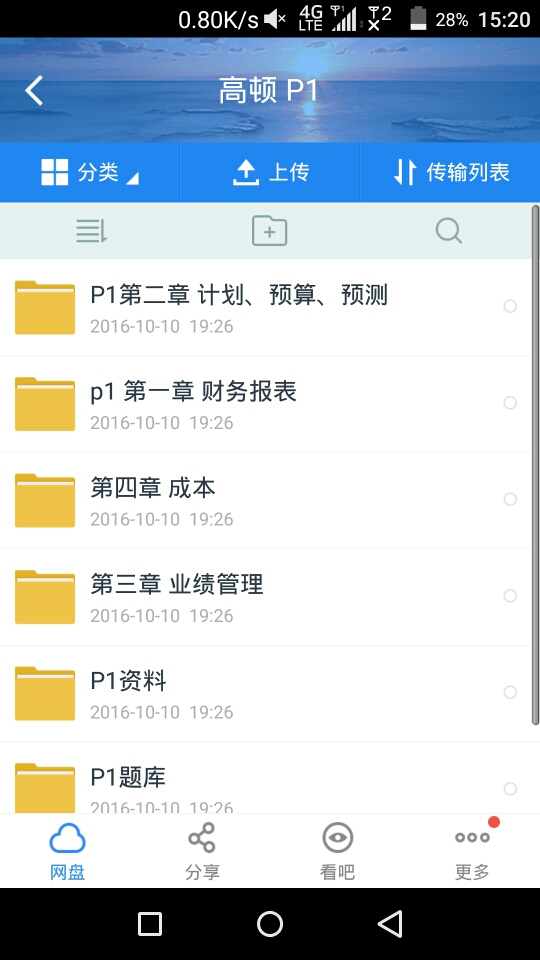Switch to the 分享 tab

tap(202, 851)
